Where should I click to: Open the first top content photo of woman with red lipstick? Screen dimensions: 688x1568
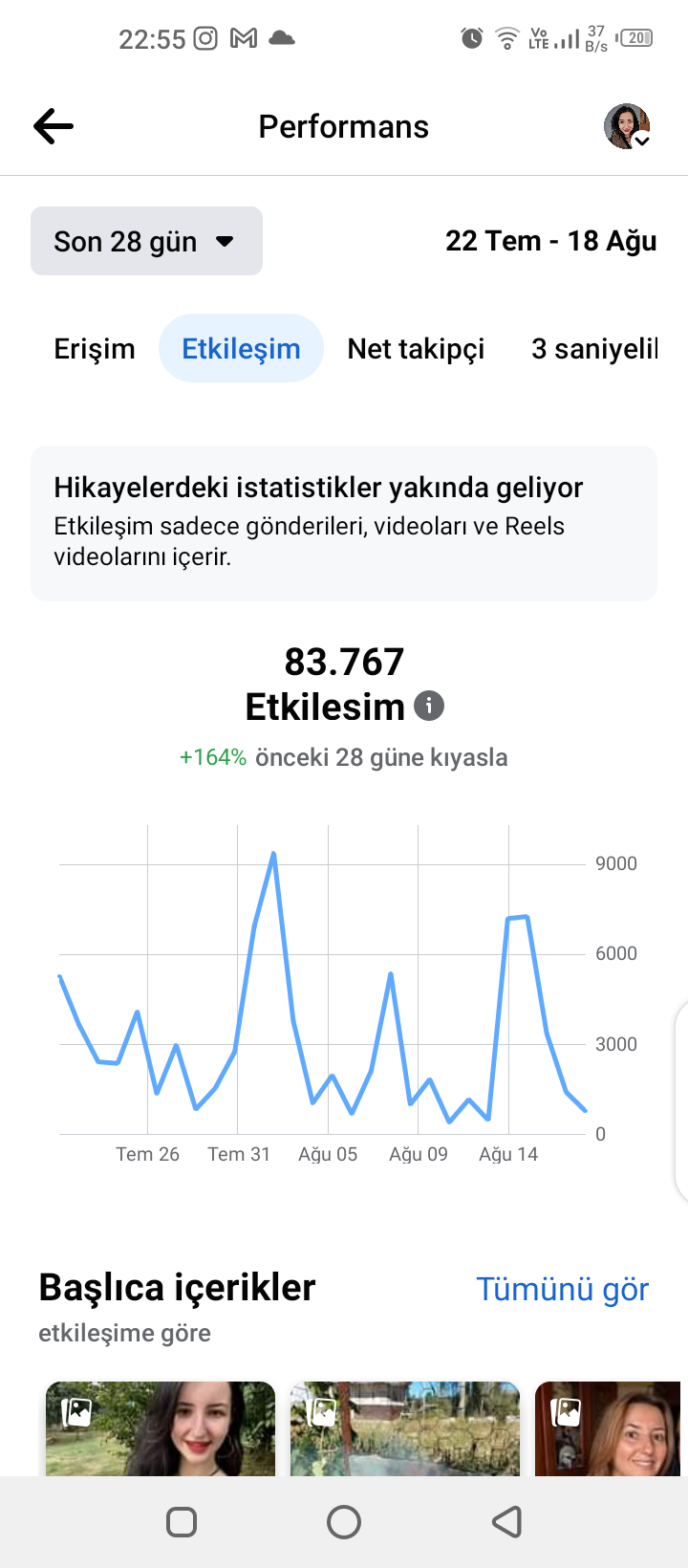161,1428
